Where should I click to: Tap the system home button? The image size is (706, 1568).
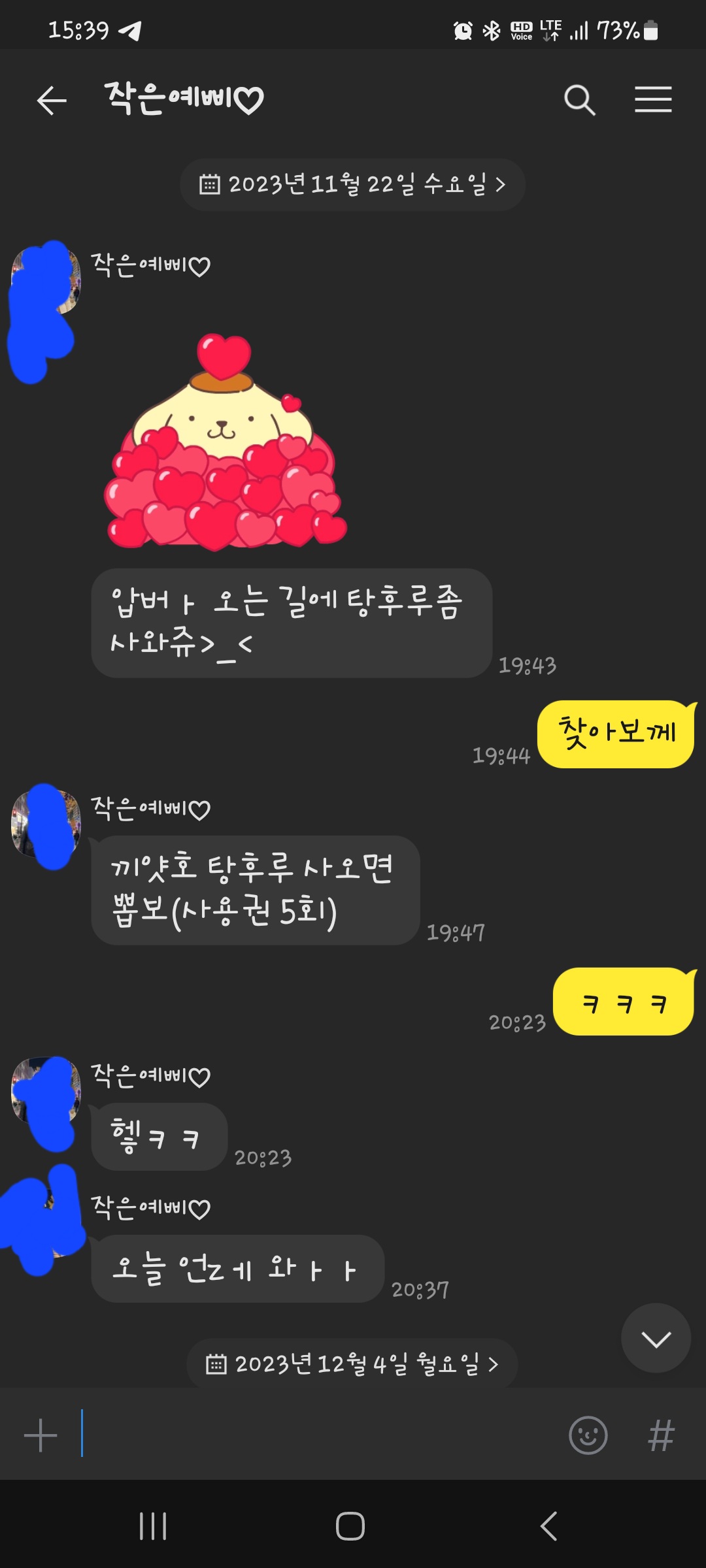click(x=350, y=1526)
